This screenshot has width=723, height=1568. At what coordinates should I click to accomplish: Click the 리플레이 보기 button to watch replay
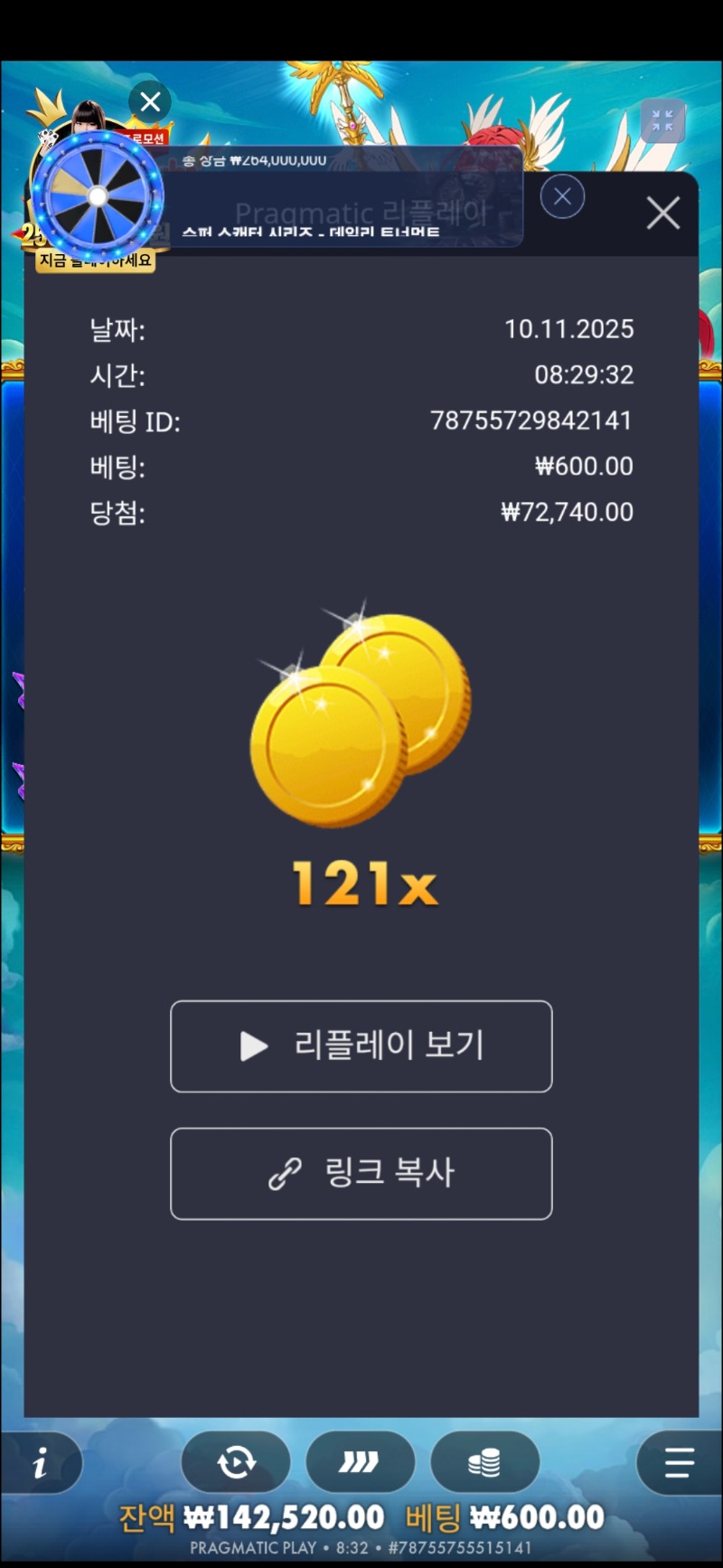point(361,1046)
